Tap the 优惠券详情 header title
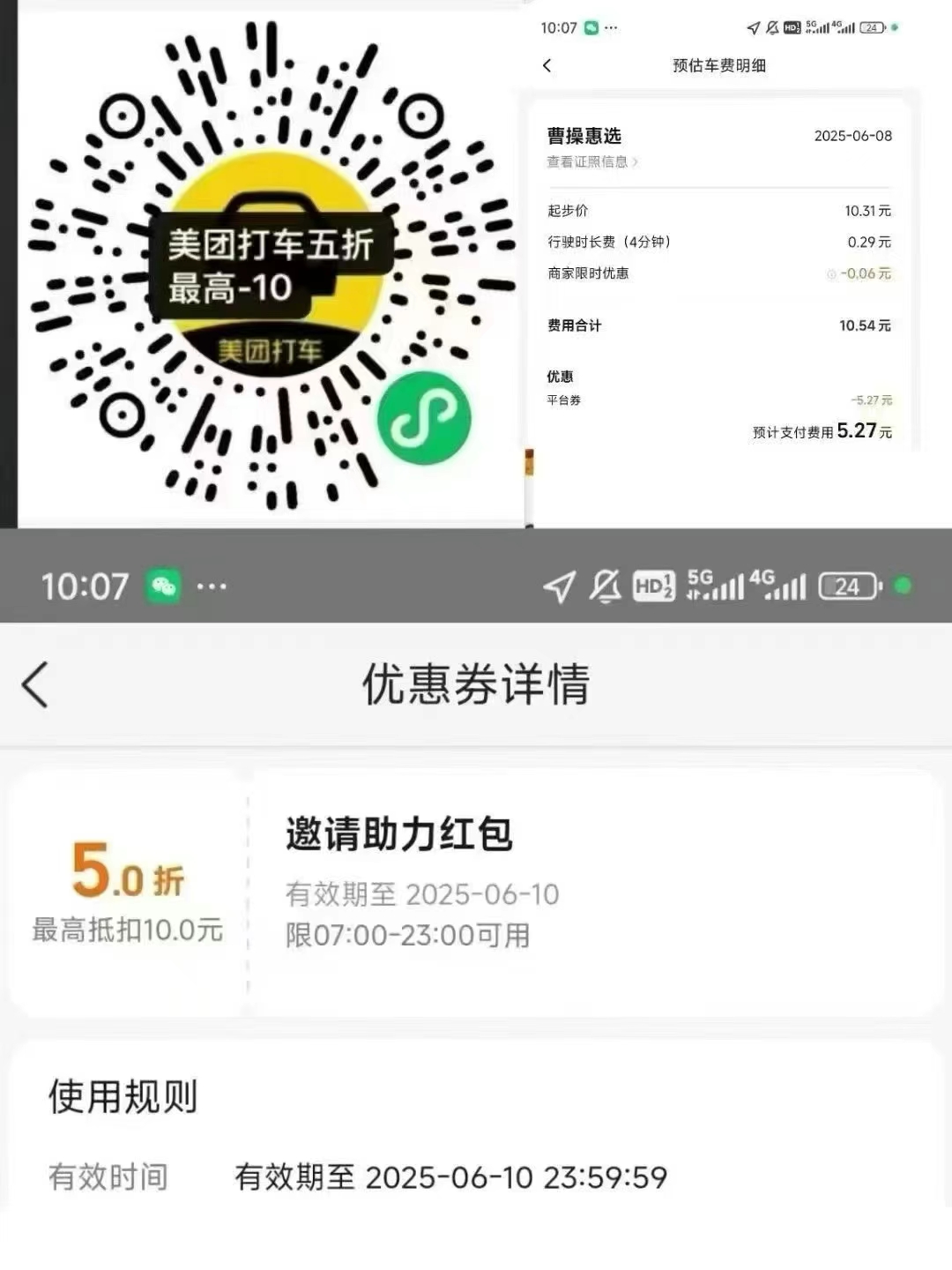952x1270 pixels. click(x=476, y=684)
